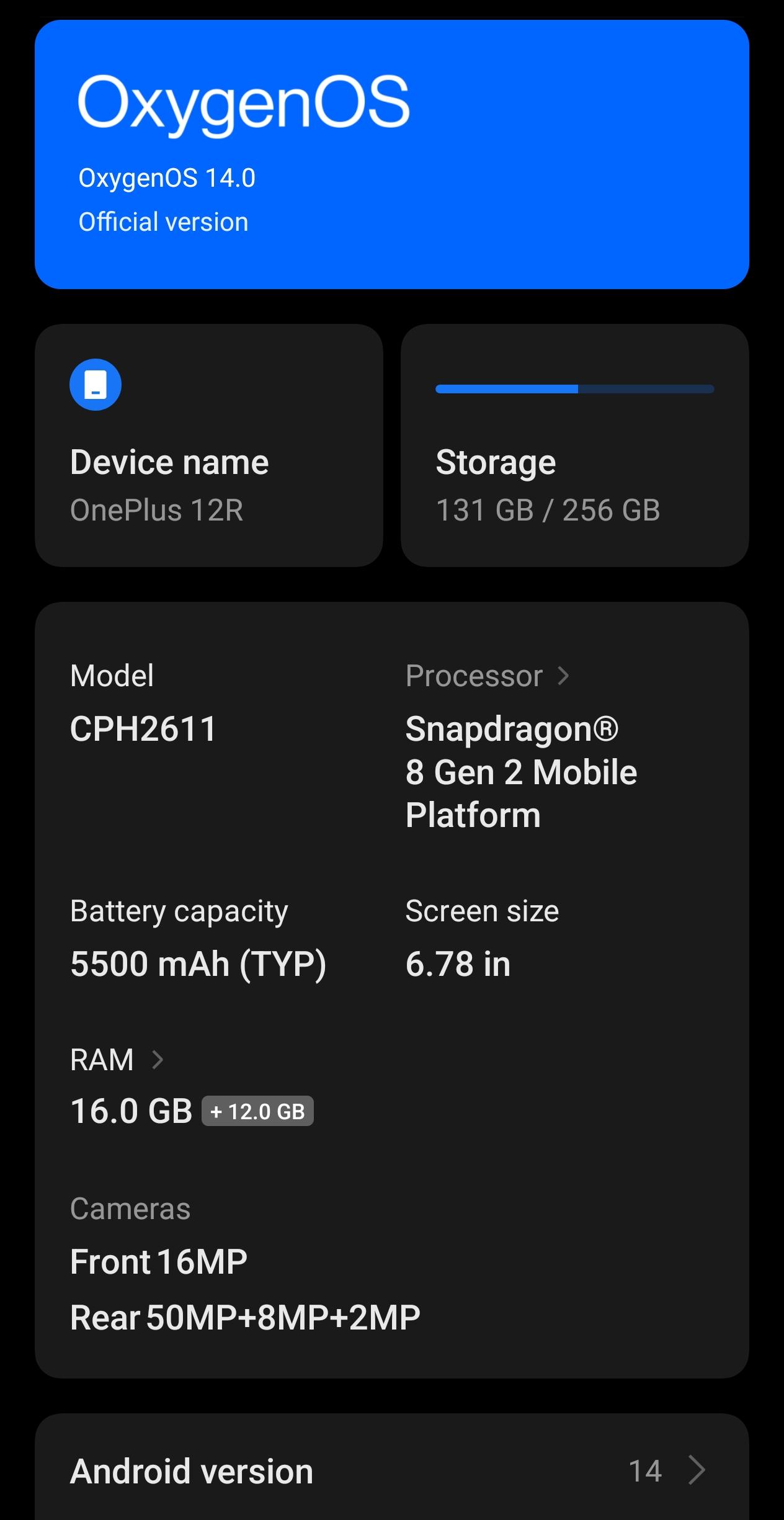Open the Device name card
The width and height of the screenshot is (784, 1520).
(209, 445)
